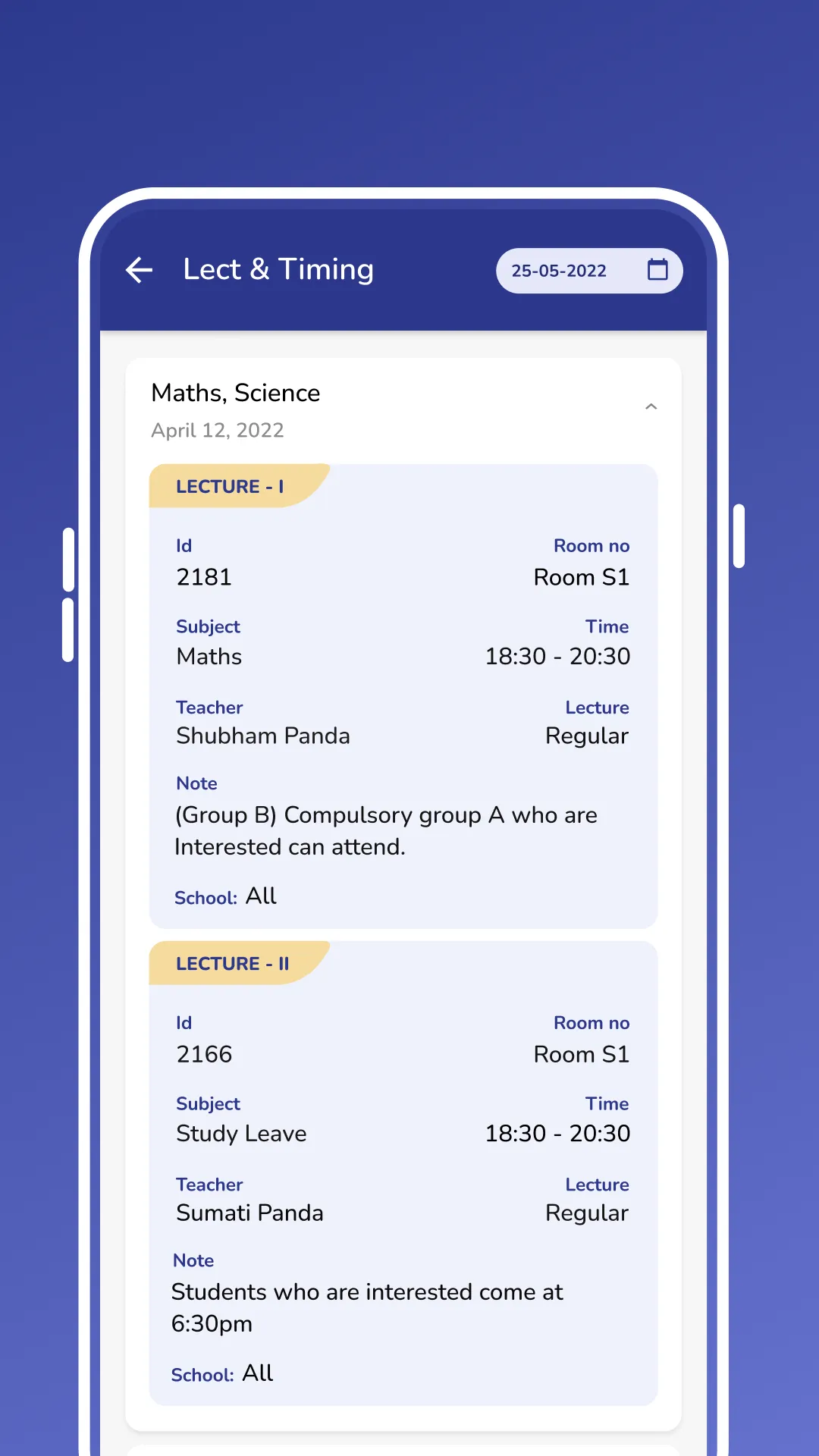Select Room S1 under Lecture I

click(x=581, y=576)
